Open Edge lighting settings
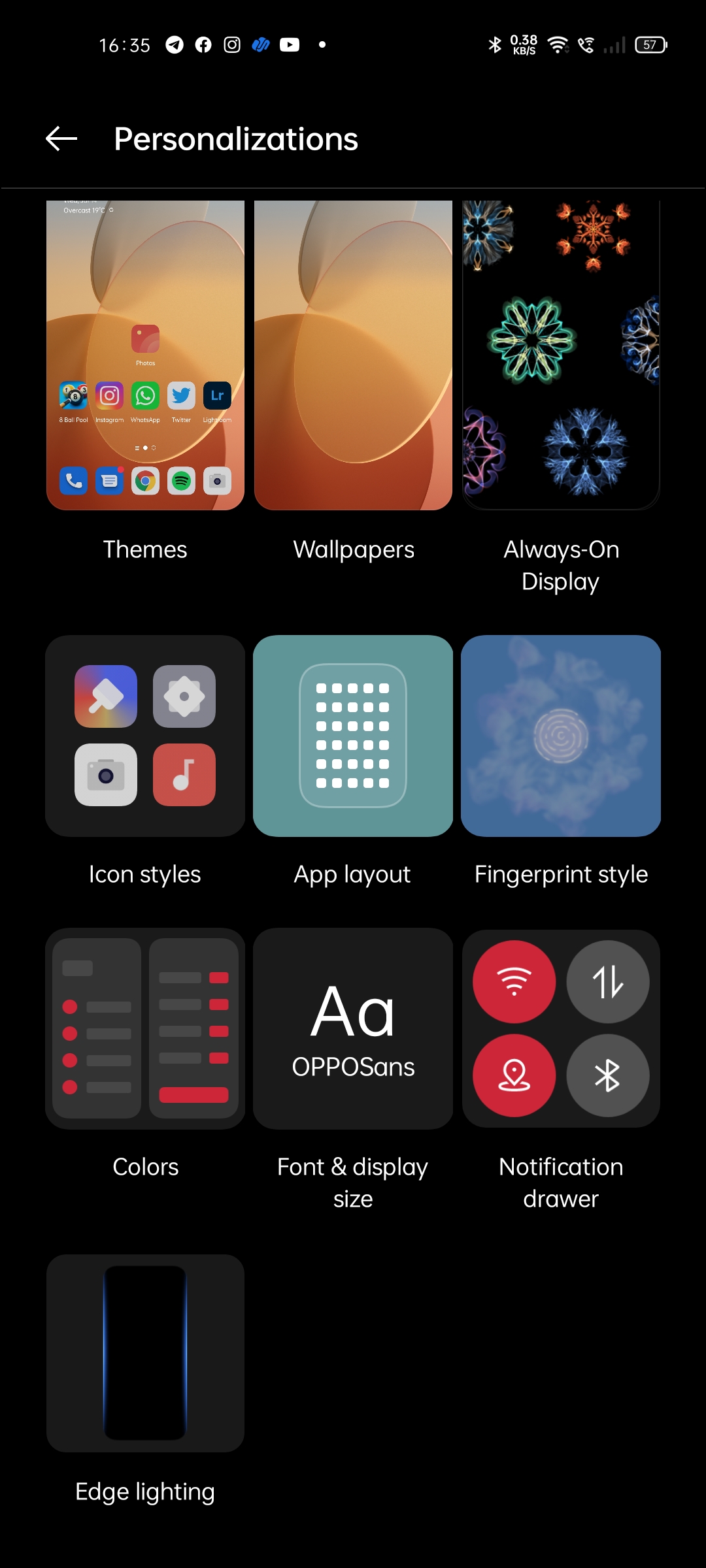The width and height of the screenshot is (706, 1568). coord(145,1352)
